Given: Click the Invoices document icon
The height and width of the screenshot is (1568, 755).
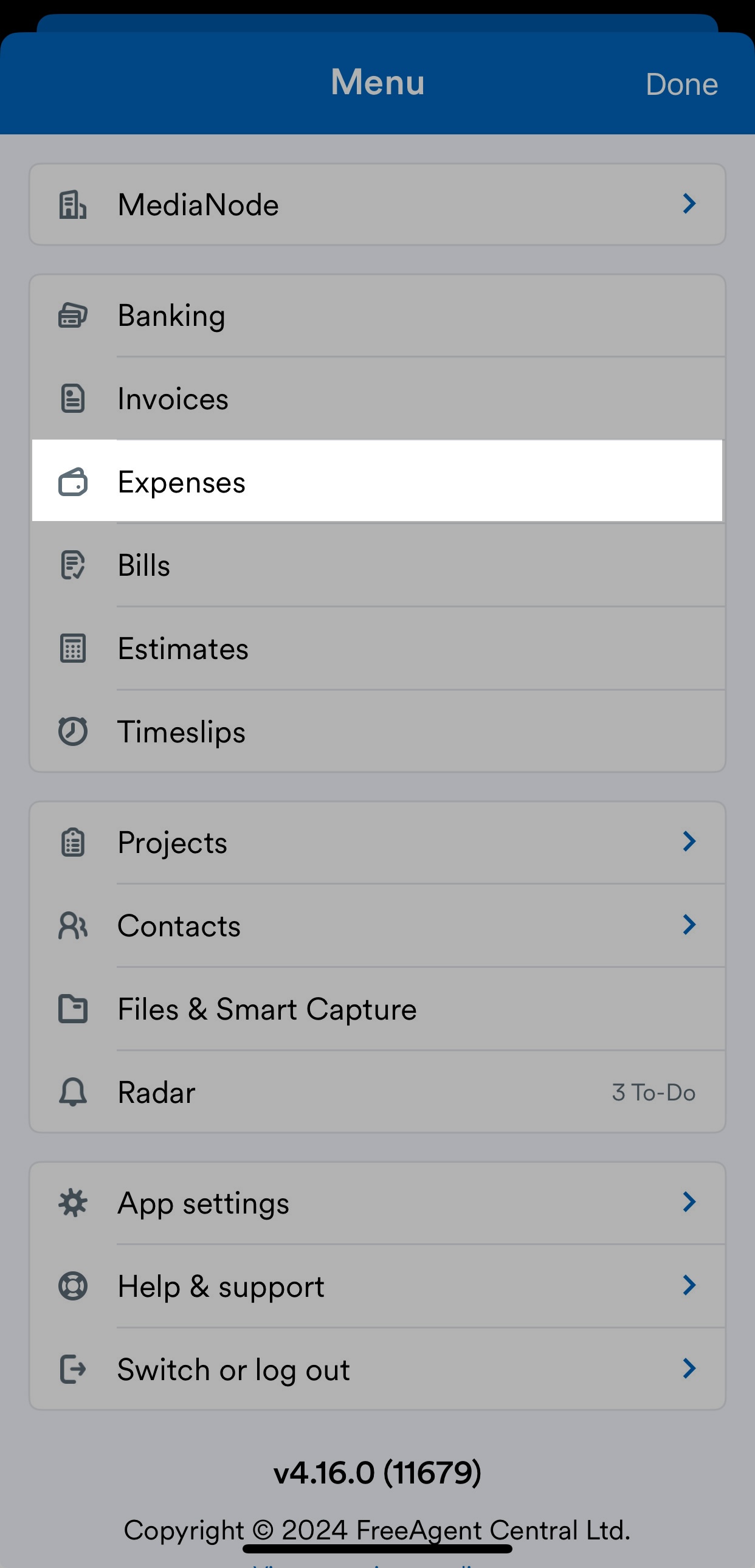Looking at the screenshot, I should 72,398.
